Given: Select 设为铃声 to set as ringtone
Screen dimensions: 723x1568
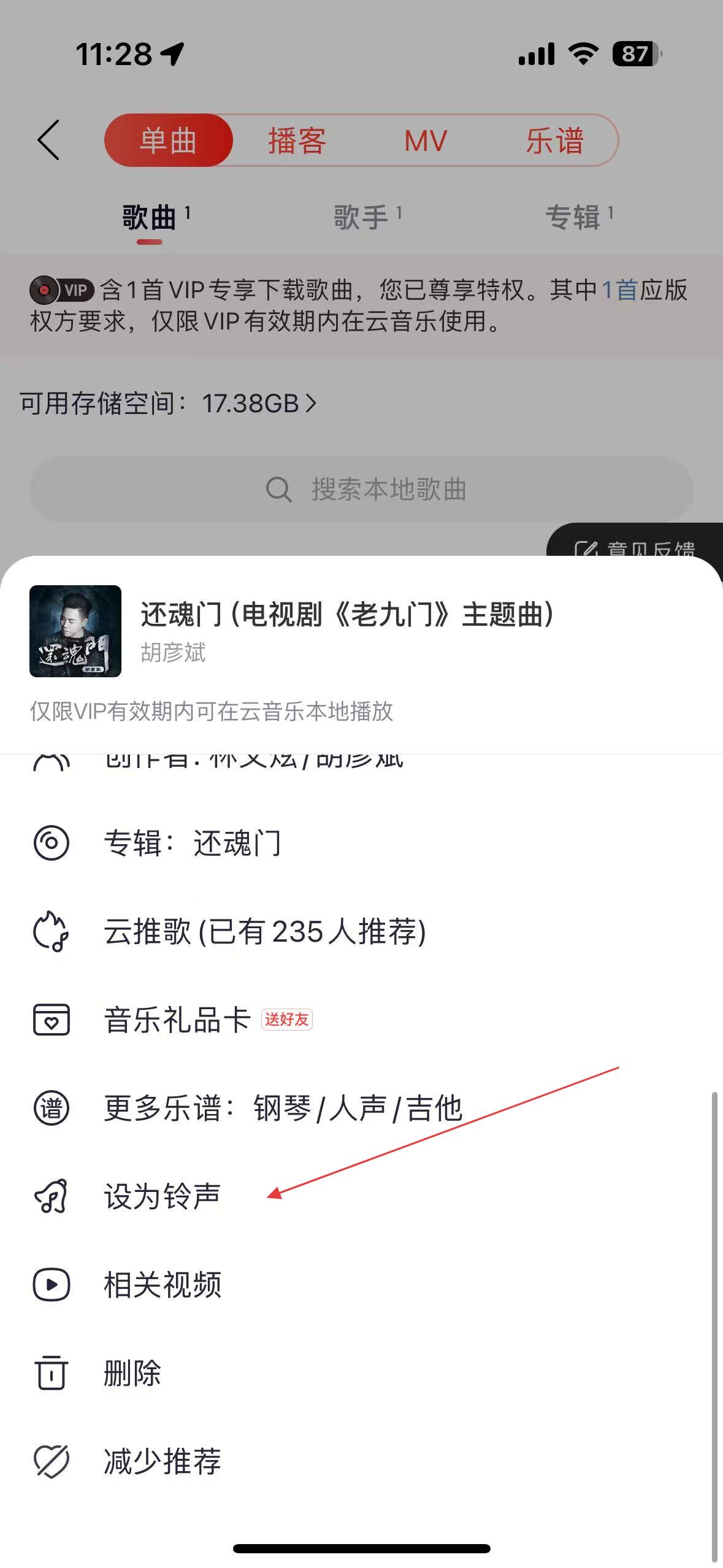Looking at the screenshot, I should (163, 1197).
